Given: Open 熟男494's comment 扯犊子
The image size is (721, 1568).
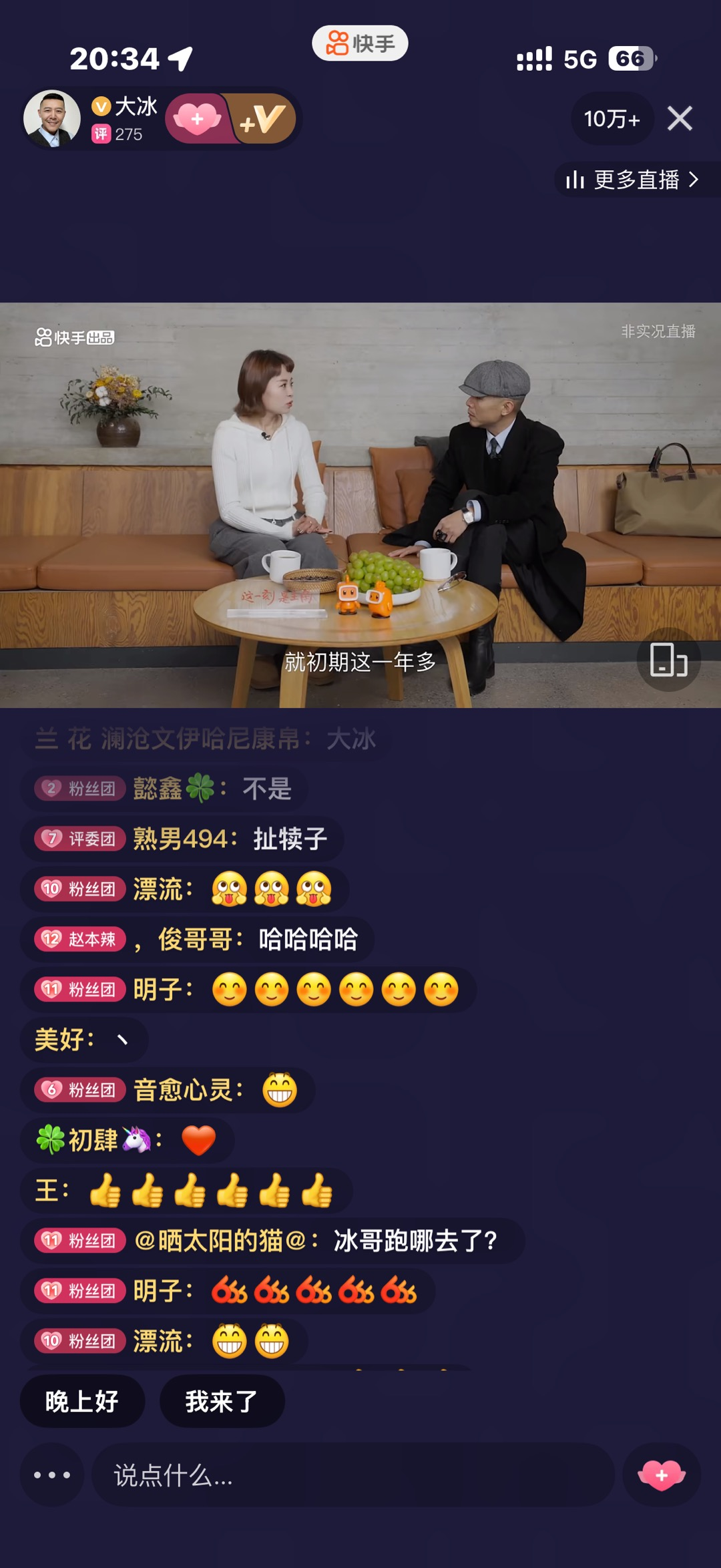Looking at the screenshot, I should tap(230, 839).
